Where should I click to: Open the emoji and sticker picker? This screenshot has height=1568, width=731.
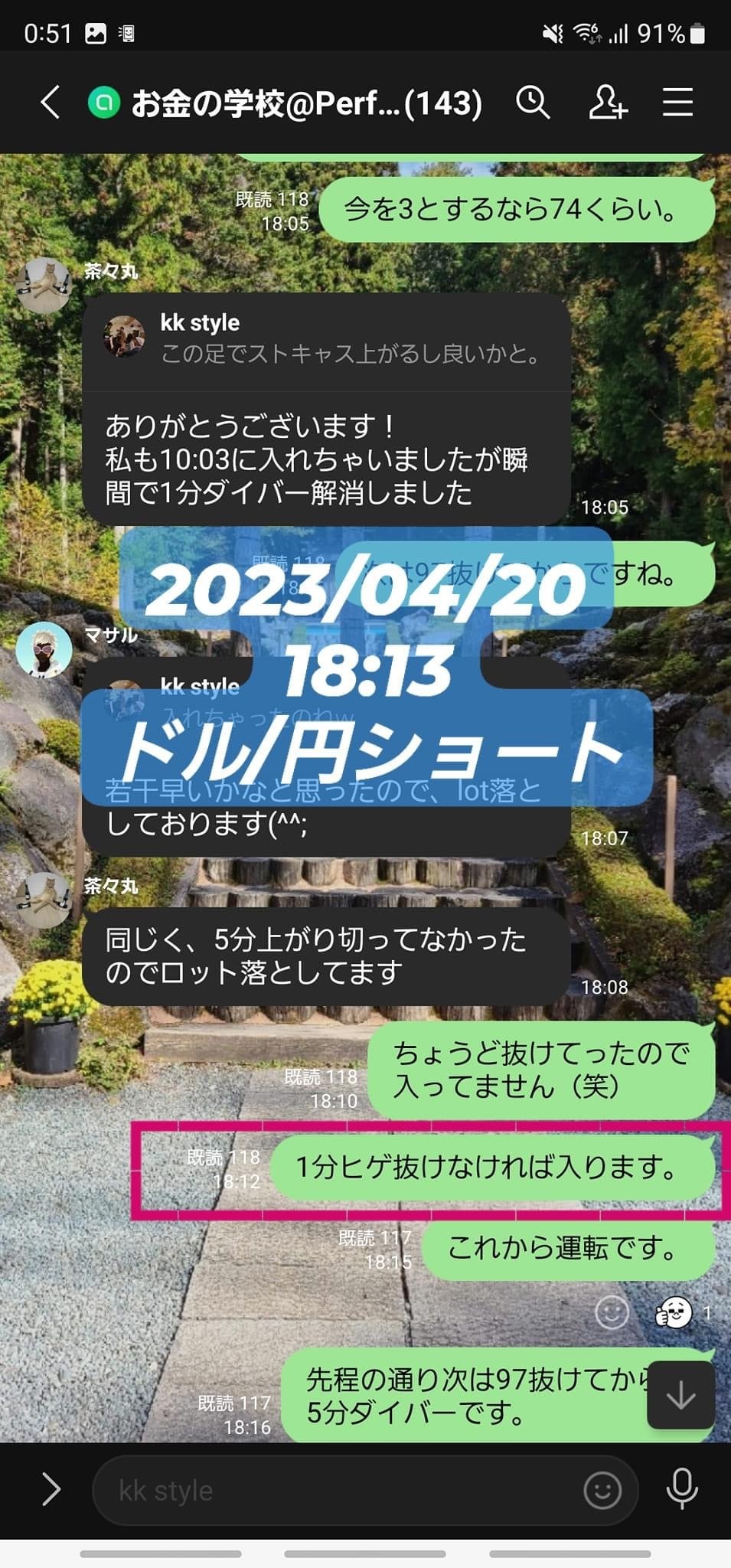point(602,1490)
